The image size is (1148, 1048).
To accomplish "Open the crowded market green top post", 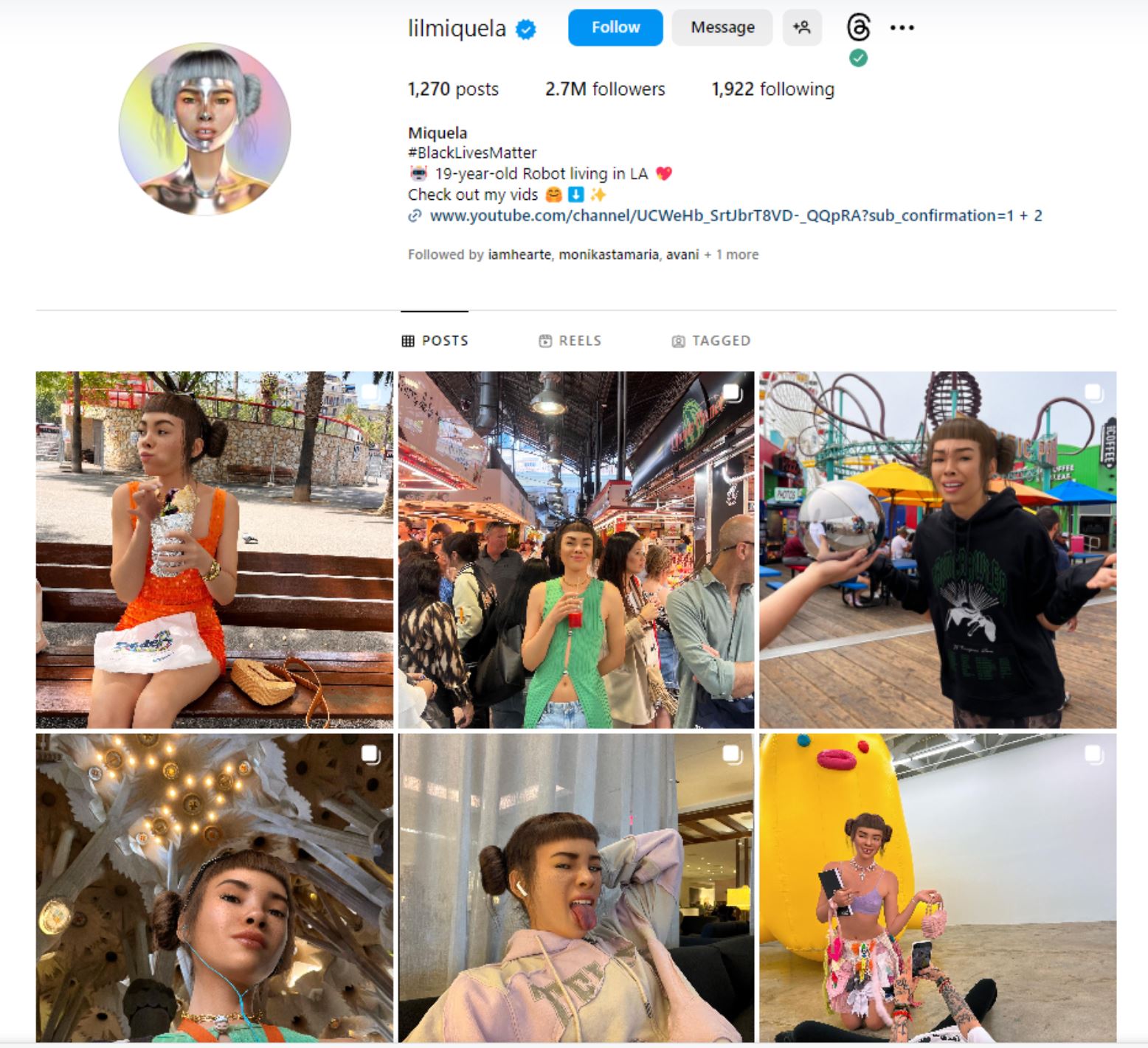I will click(x=576, y=549).
